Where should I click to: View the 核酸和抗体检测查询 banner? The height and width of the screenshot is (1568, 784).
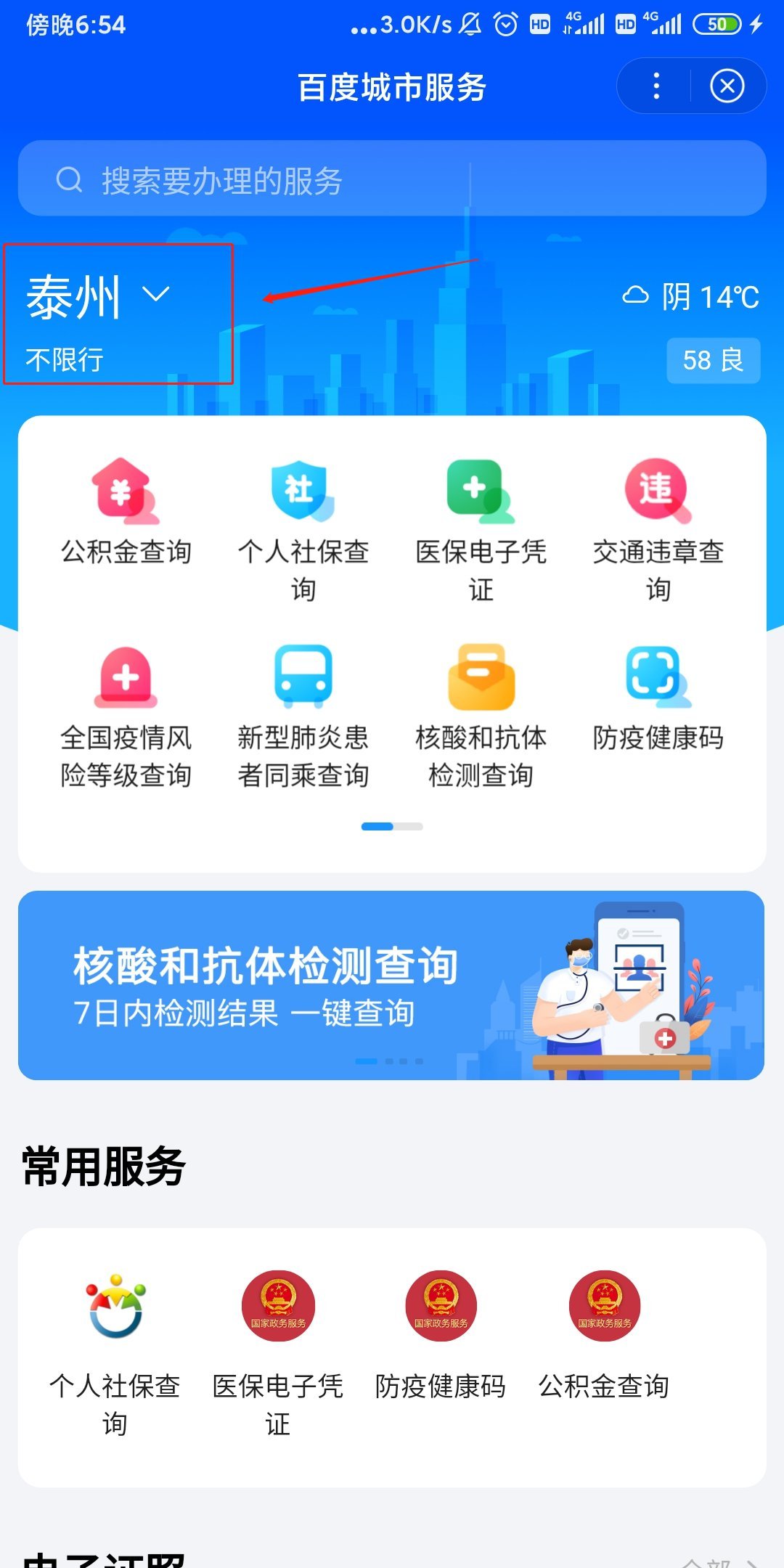pyautogui.click(x=391, y=985)
